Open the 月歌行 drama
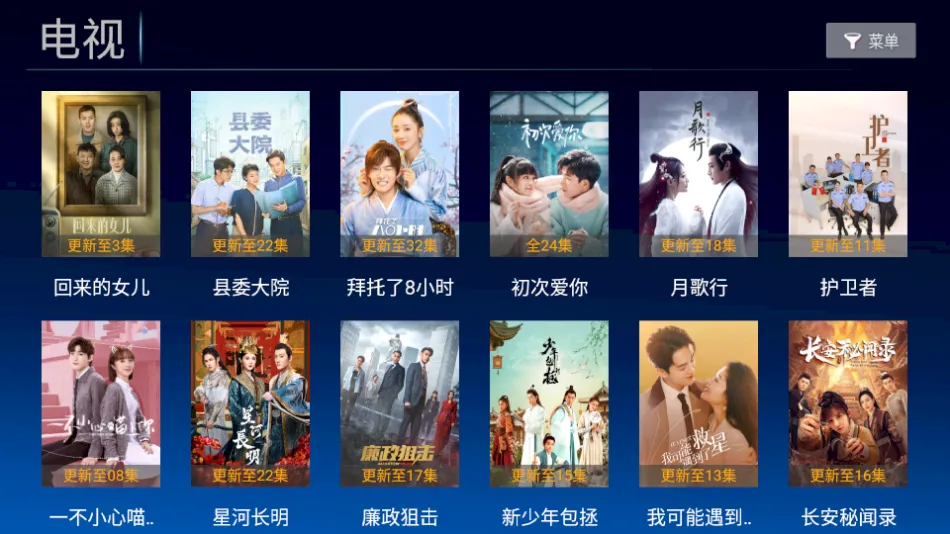This screenshot has width=950, height=534. 698,175
